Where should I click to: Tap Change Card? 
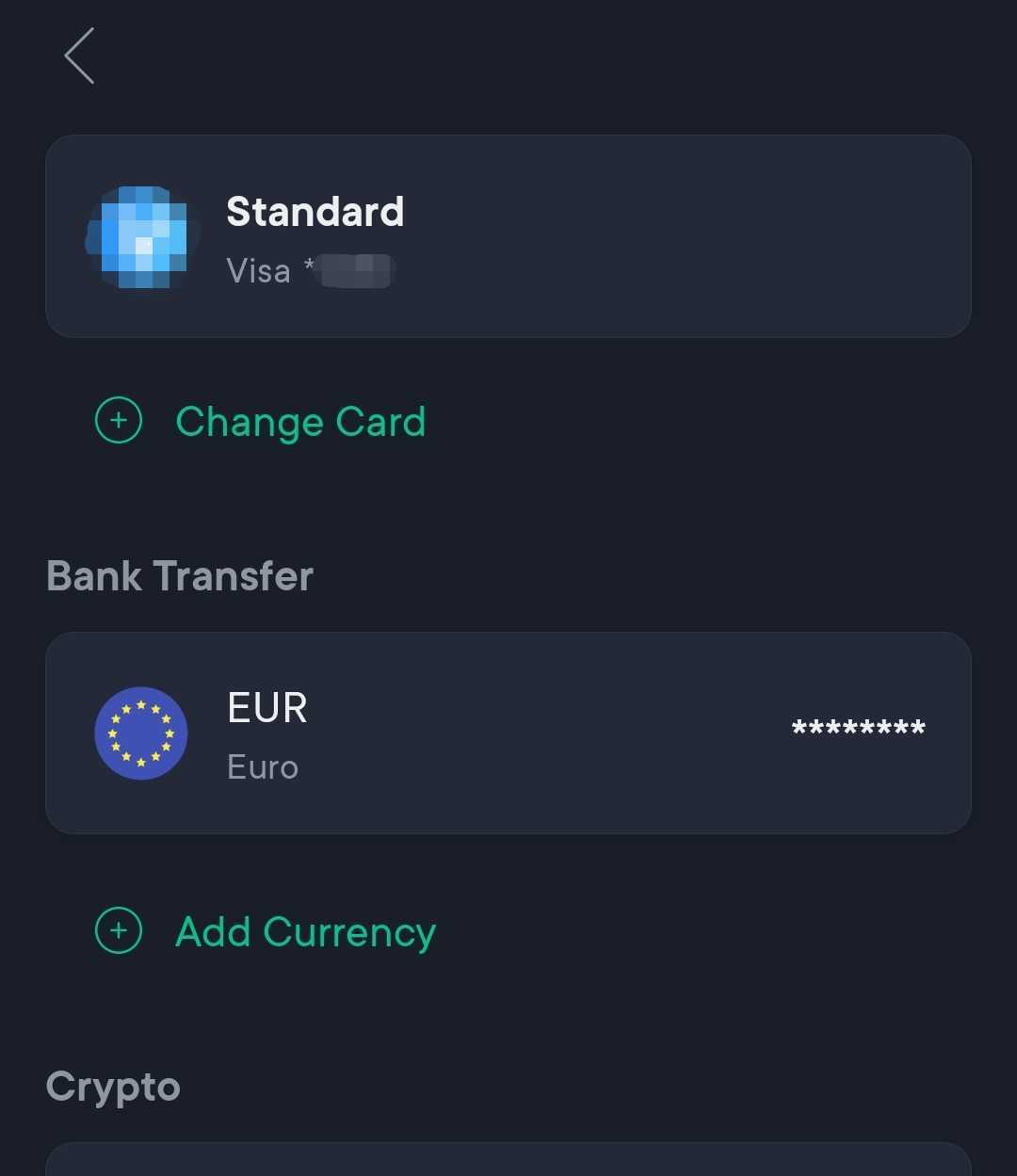299,421
